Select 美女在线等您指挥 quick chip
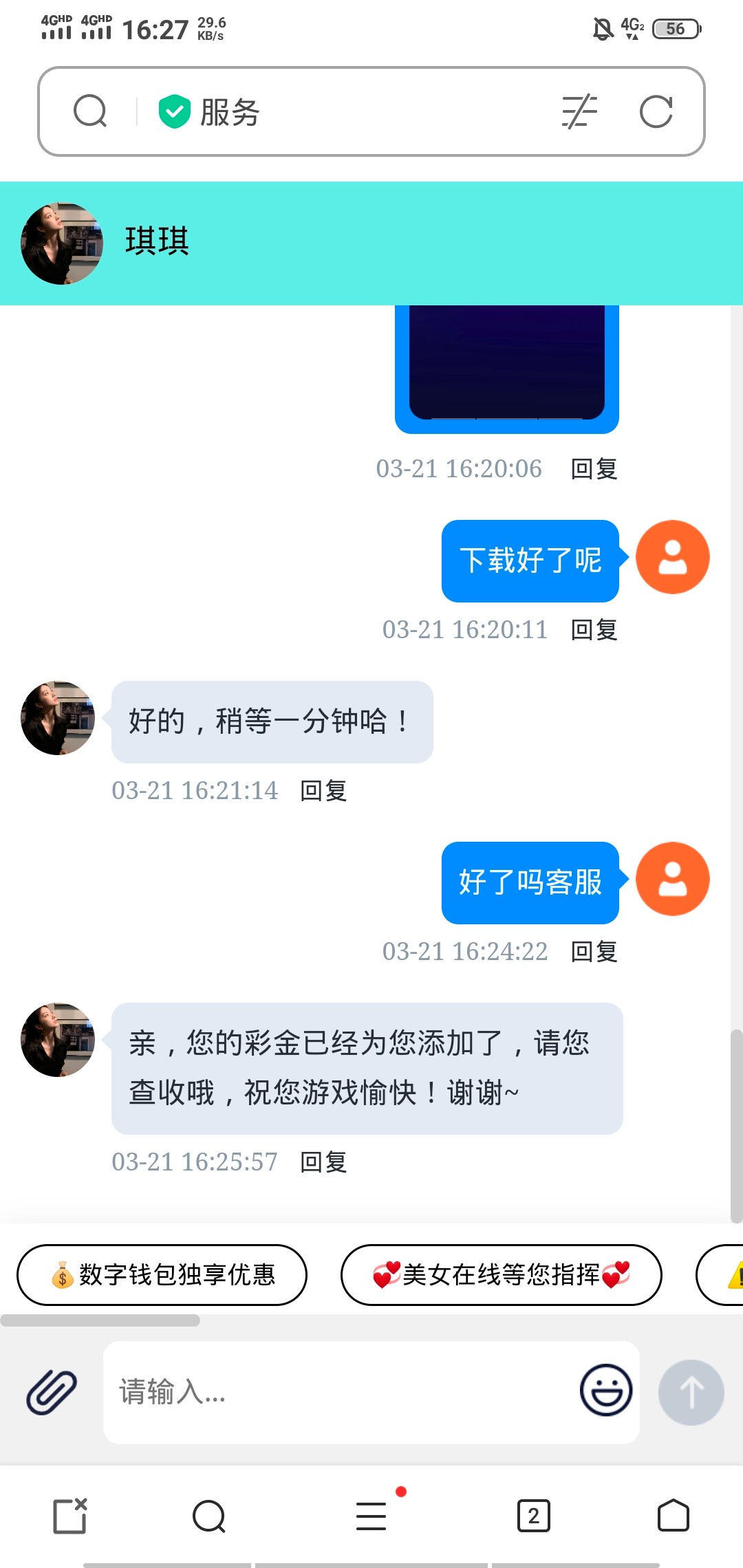The image size is (743, 1568). point(501,1275)
